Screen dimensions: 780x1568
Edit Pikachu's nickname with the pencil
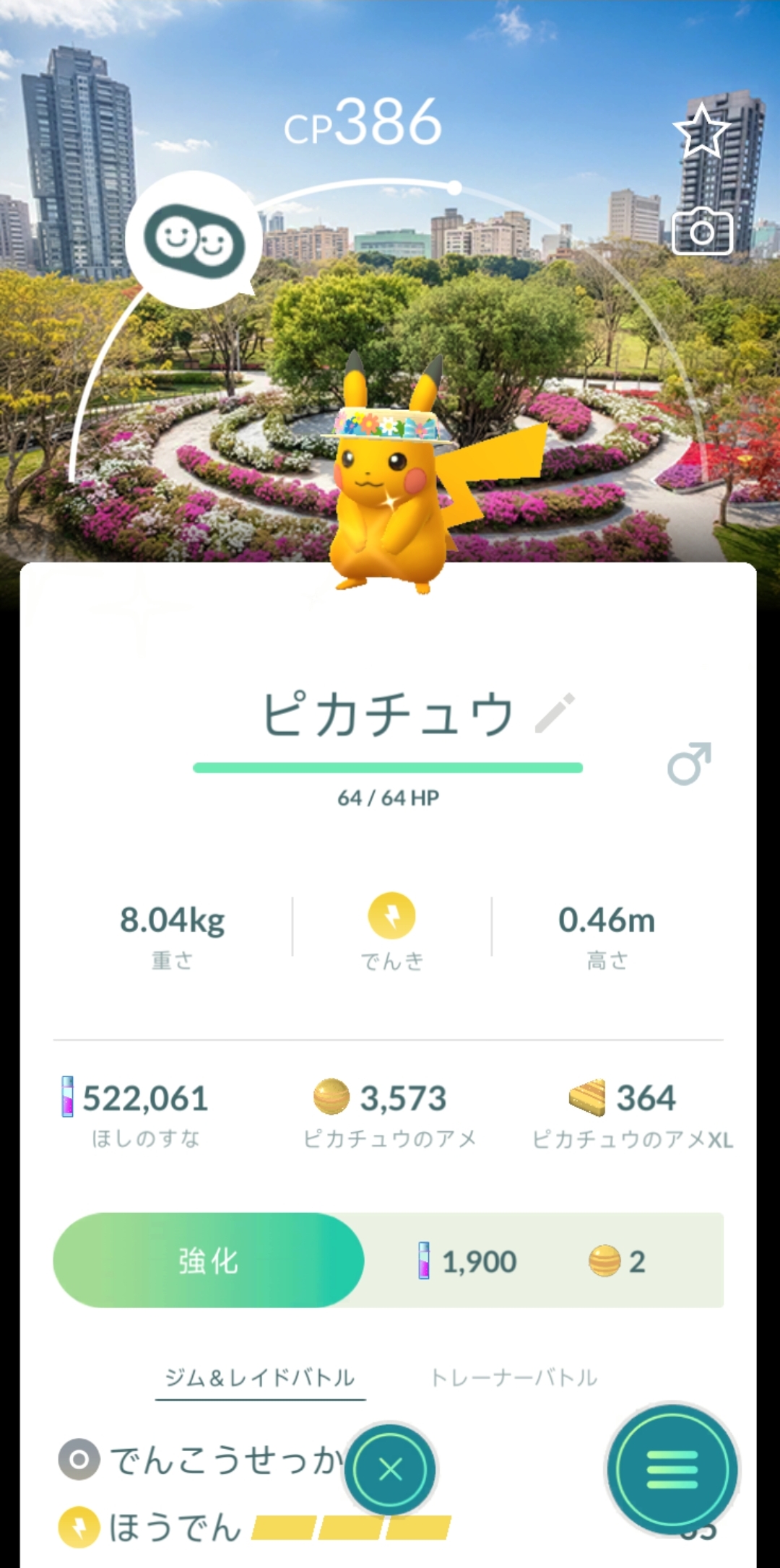click(x=555, y=713)
